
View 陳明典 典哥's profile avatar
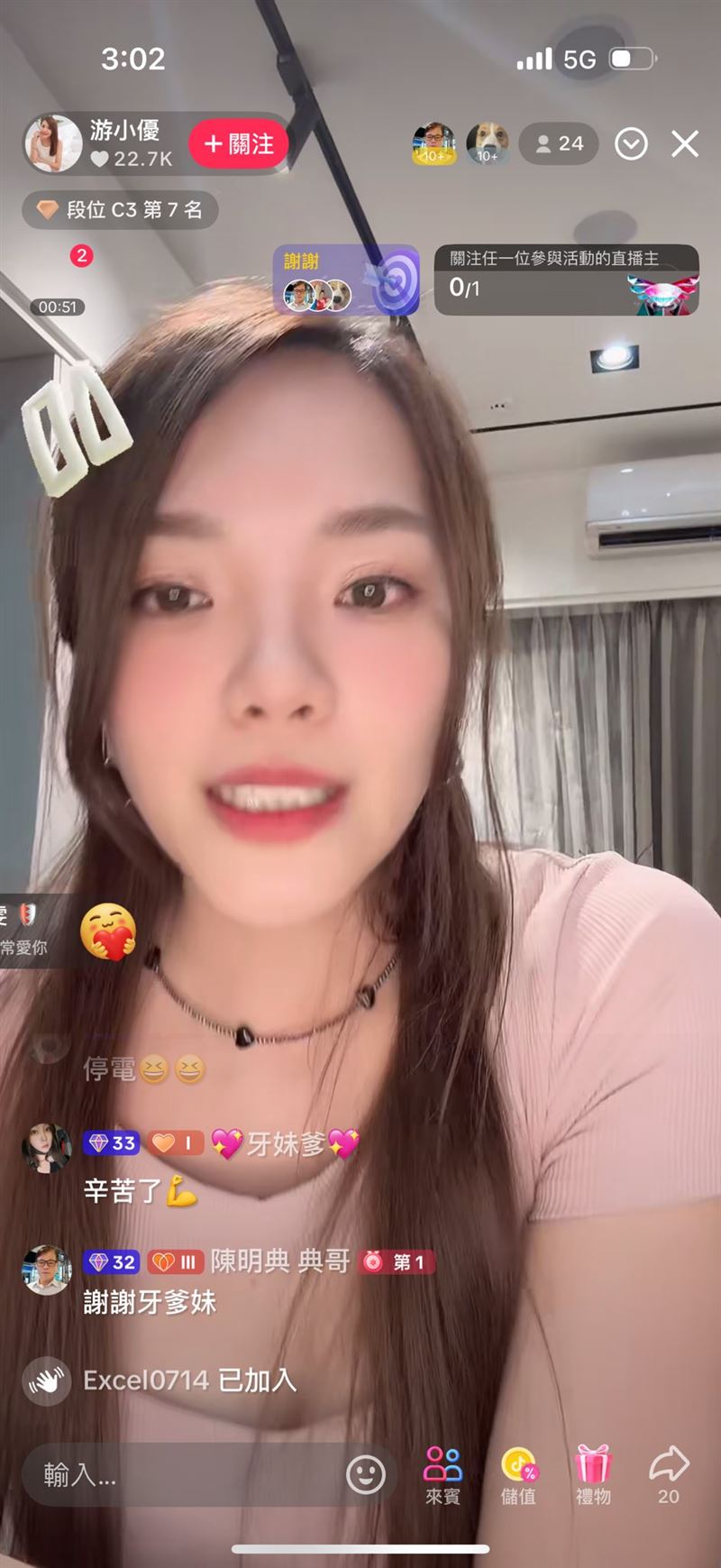(46, 1269)
